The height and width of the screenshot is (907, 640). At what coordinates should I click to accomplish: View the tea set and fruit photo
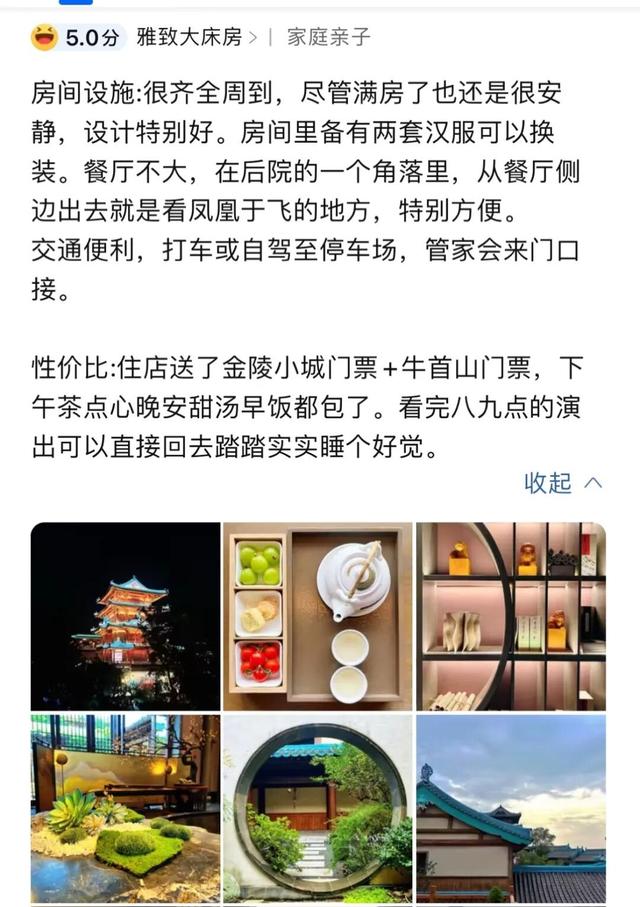pos(317,616)
